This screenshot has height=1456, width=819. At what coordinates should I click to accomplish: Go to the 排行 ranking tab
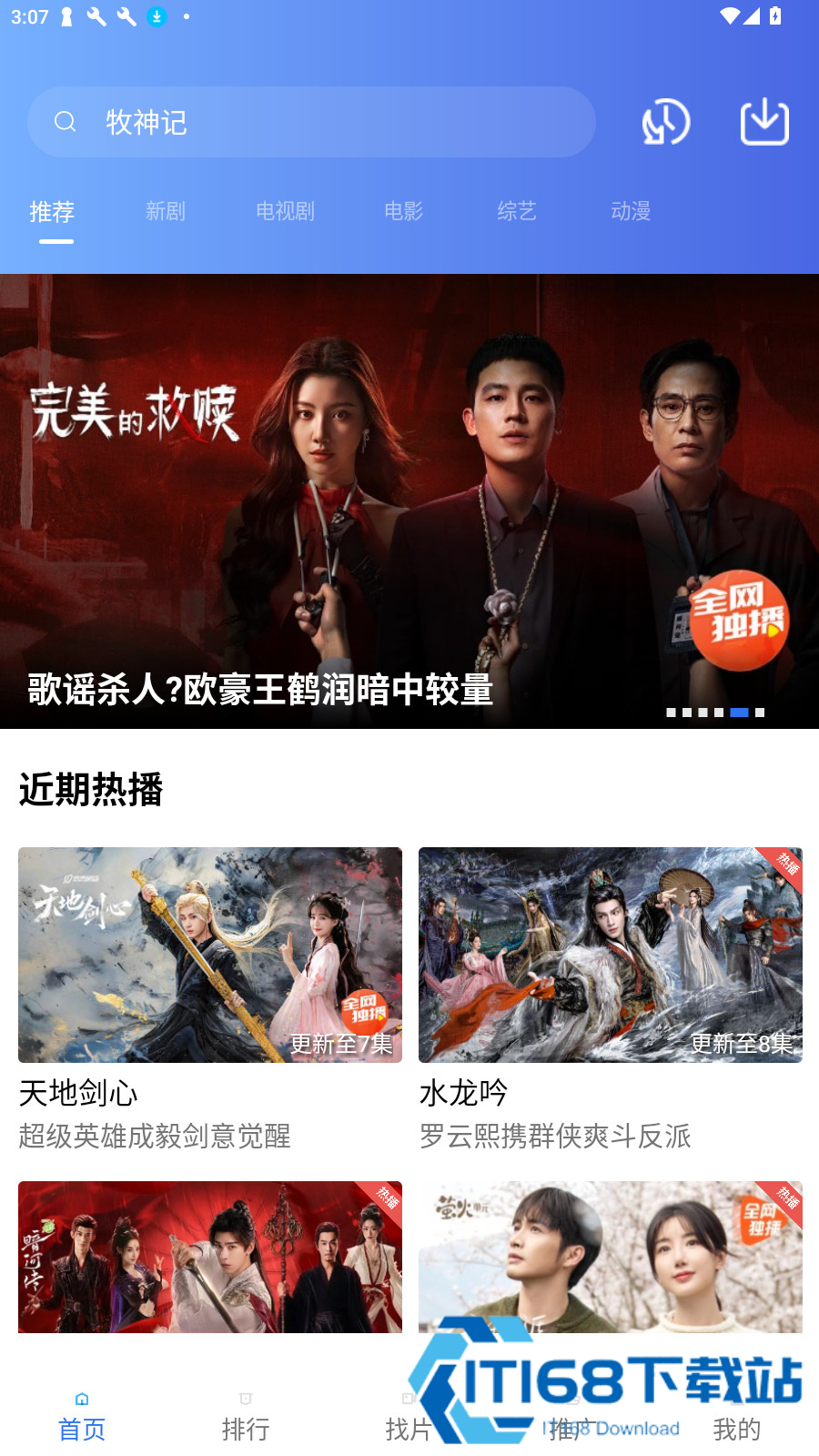pos(246,1417)
